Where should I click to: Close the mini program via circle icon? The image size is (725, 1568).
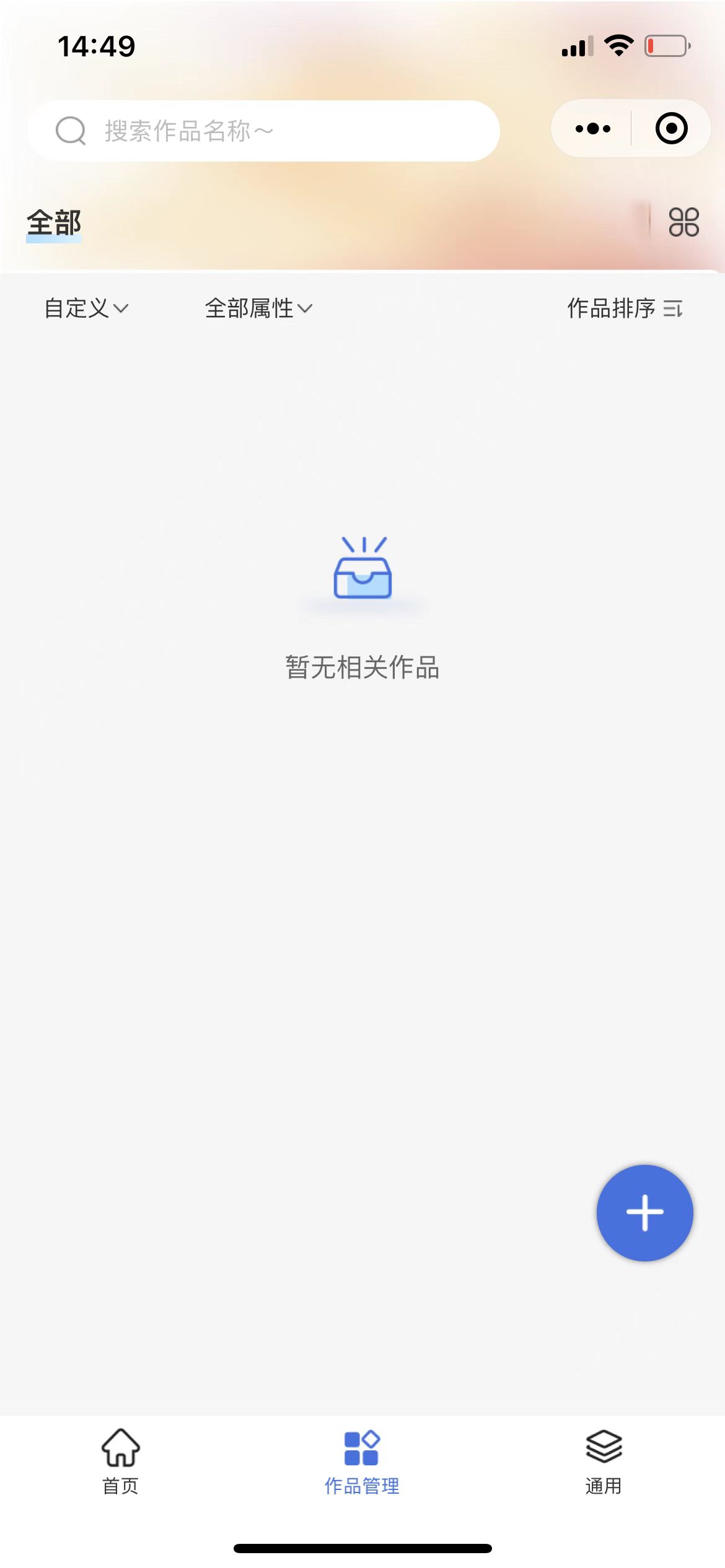pyautogui.click(x=671, y=129)
